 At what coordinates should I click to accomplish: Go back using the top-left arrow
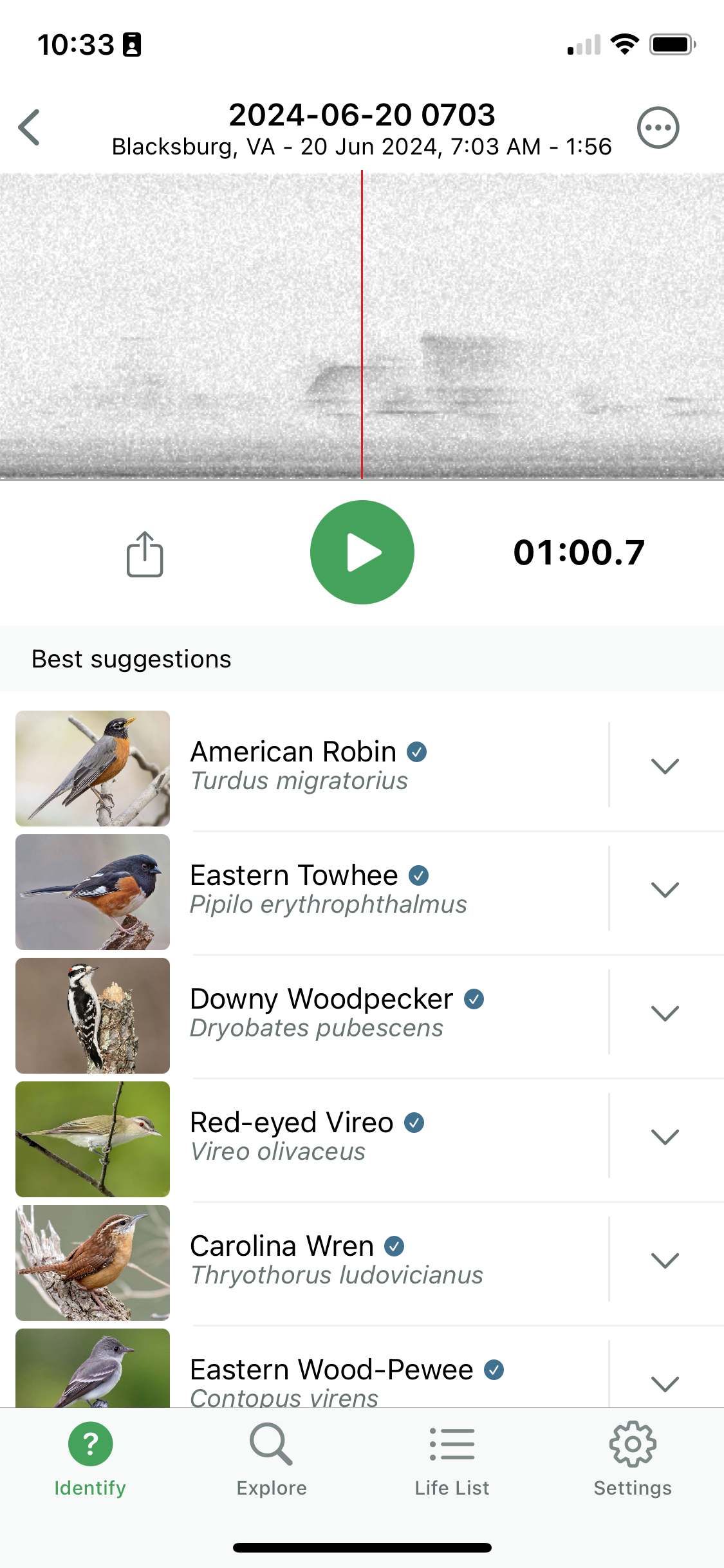(x=29, y=127)
